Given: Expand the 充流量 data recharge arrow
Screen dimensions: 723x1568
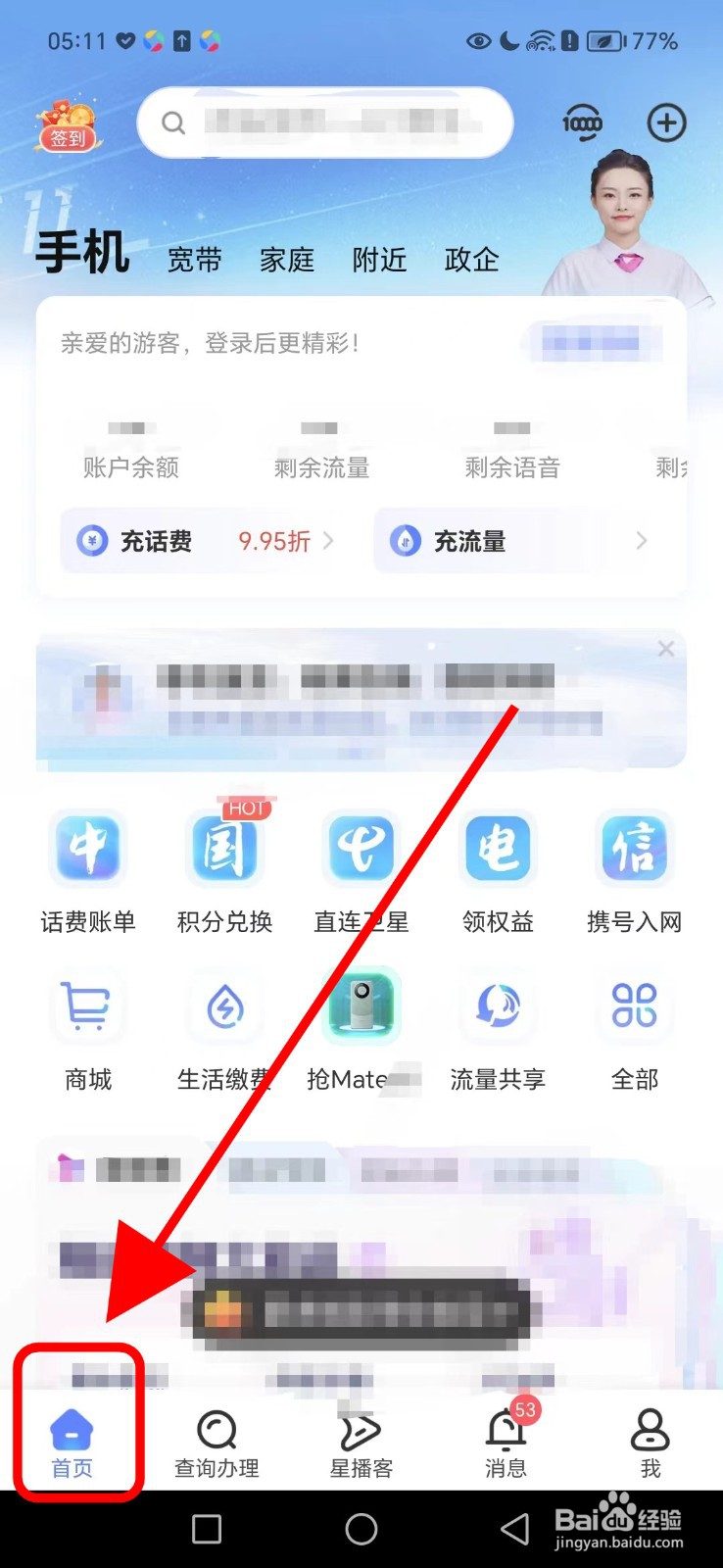Looking at the screenshot, I should 642,540.
